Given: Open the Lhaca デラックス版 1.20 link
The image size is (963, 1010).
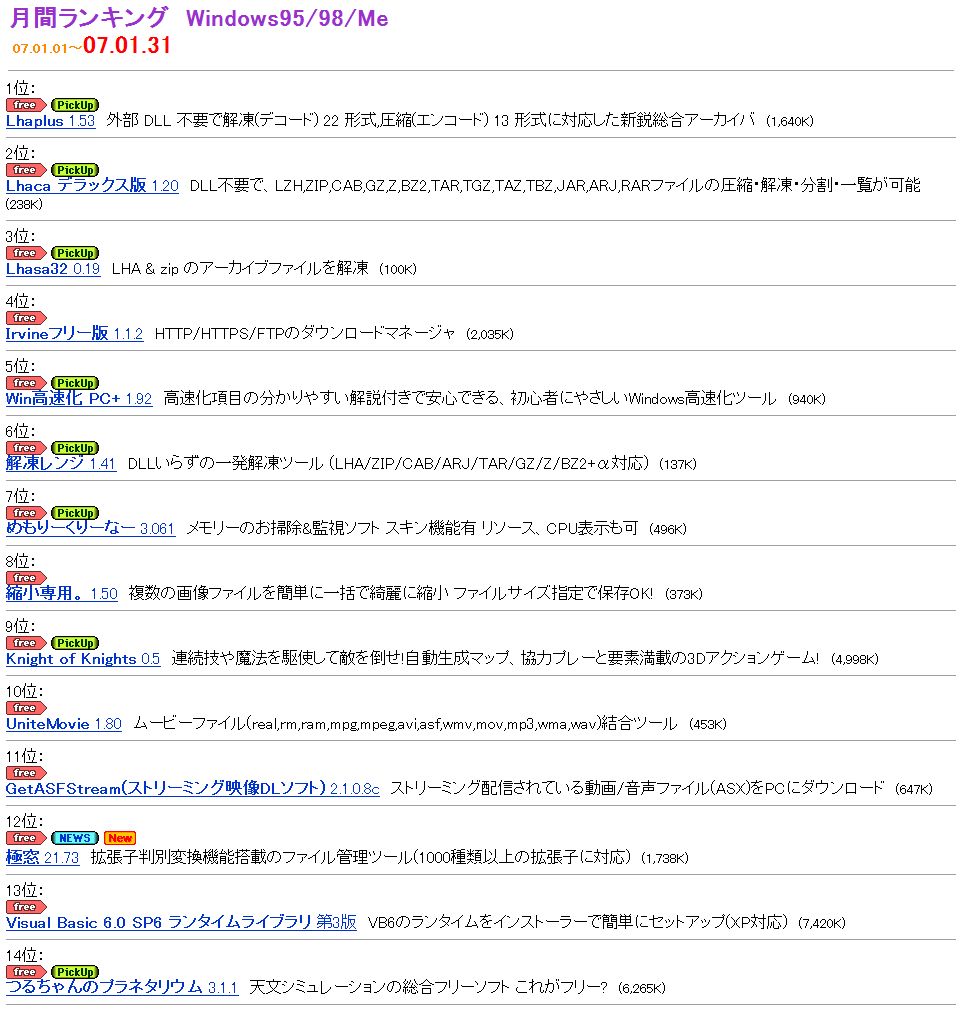Looking at the screenshot, I should 92,186.
